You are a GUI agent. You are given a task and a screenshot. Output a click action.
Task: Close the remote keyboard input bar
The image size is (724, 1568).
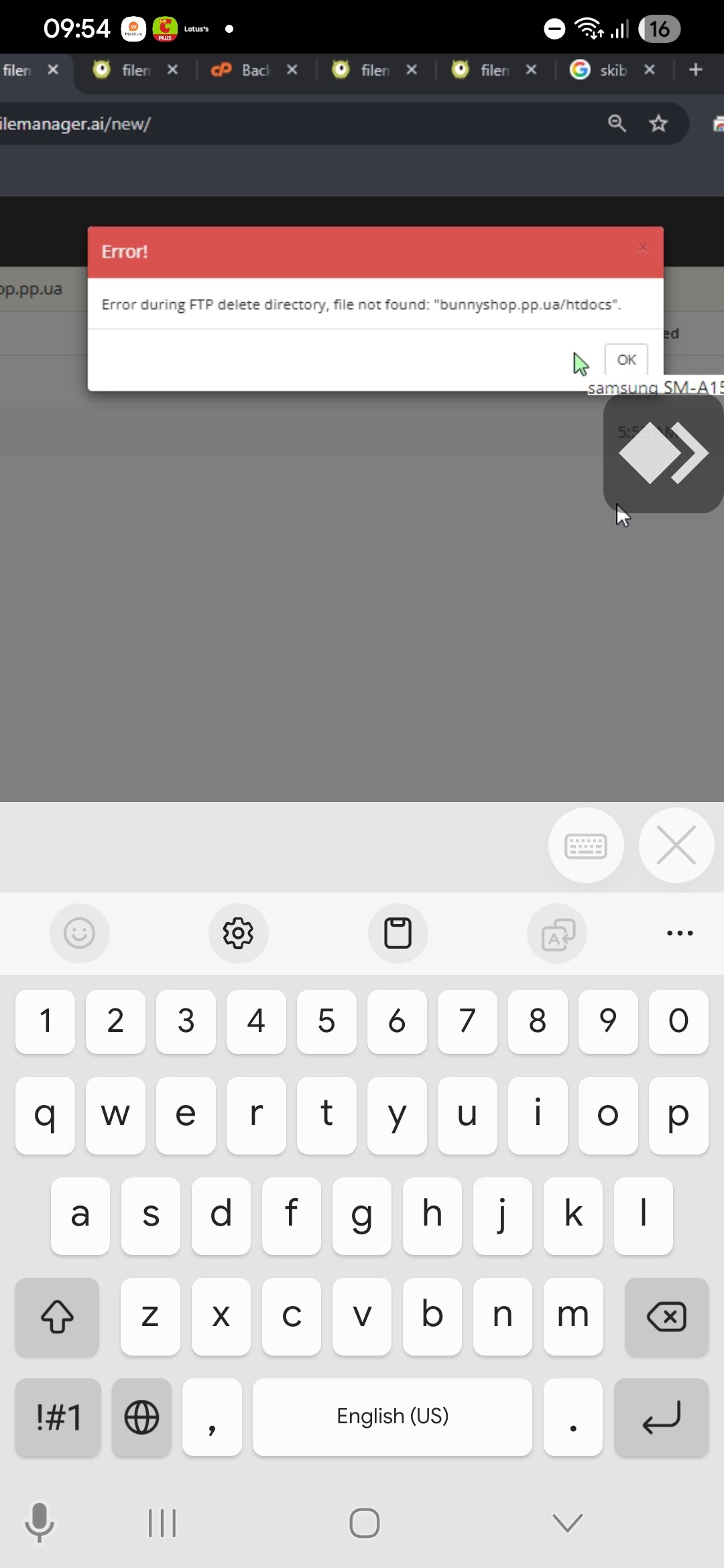pyautogui.click(x=676, y=846)
